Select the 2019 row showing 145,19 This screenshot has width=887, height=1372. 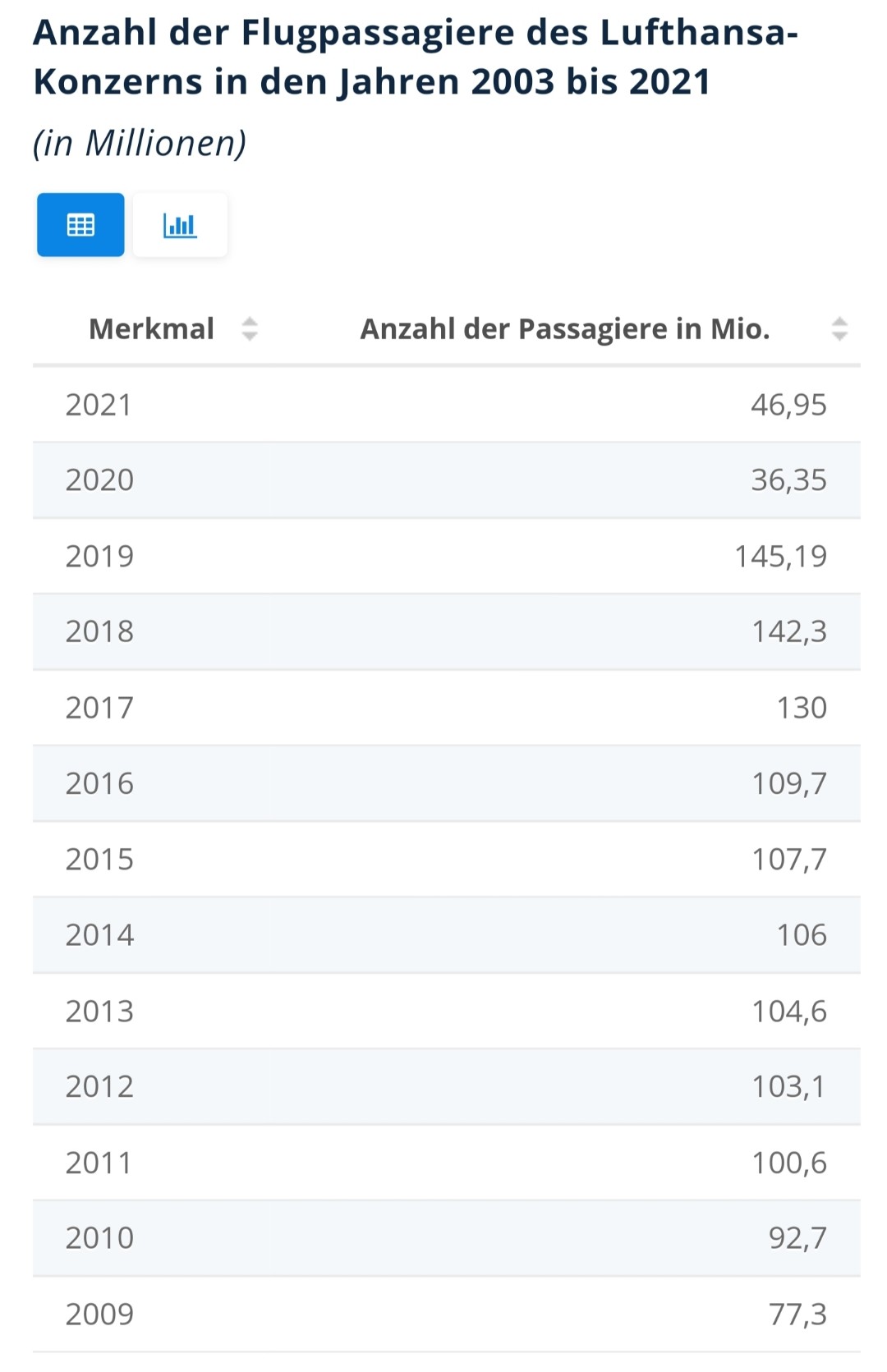(443, 556)
